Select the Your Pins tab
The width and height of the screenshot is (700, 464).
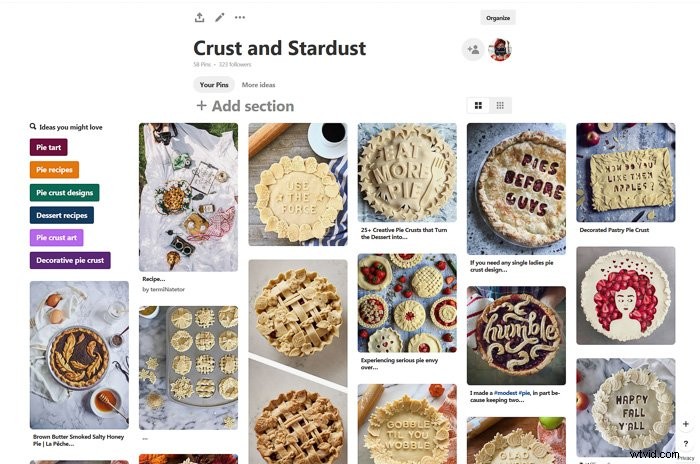tap(214, 85)
